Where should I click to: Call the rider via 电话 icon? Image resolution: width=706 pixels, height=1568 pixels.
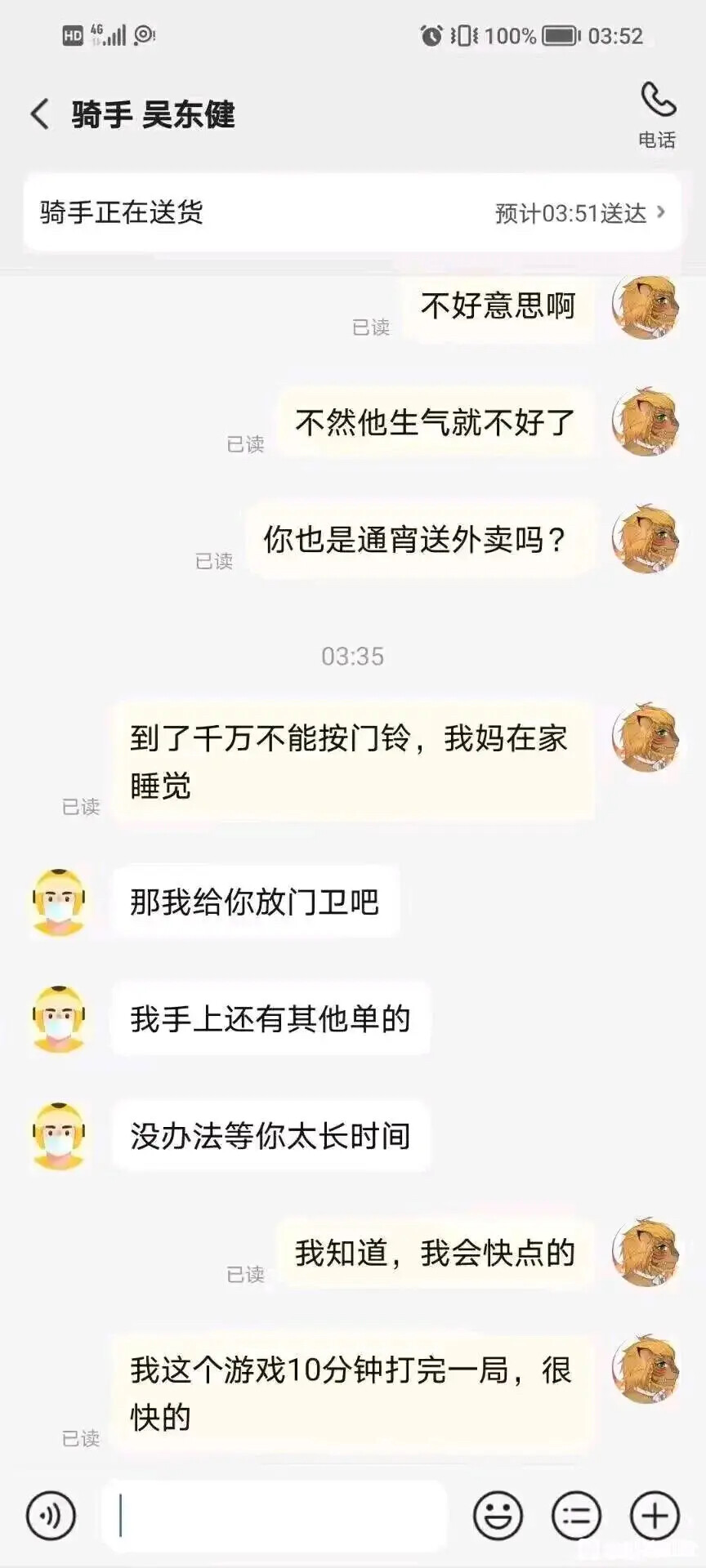coord(657,114)
